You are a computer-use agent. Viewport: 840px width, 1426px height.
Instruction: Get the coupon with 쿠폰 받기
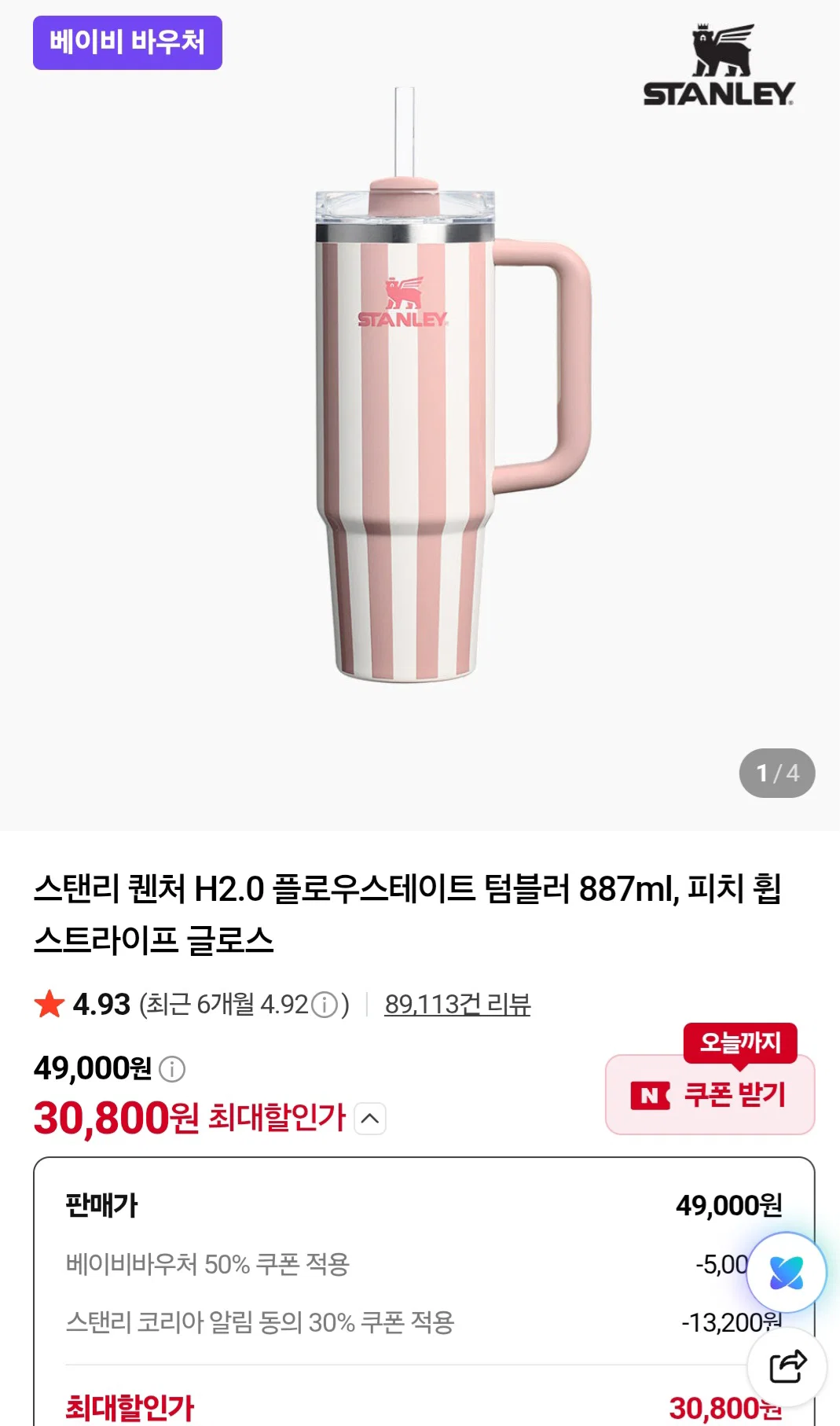(x=710, y=1094)
